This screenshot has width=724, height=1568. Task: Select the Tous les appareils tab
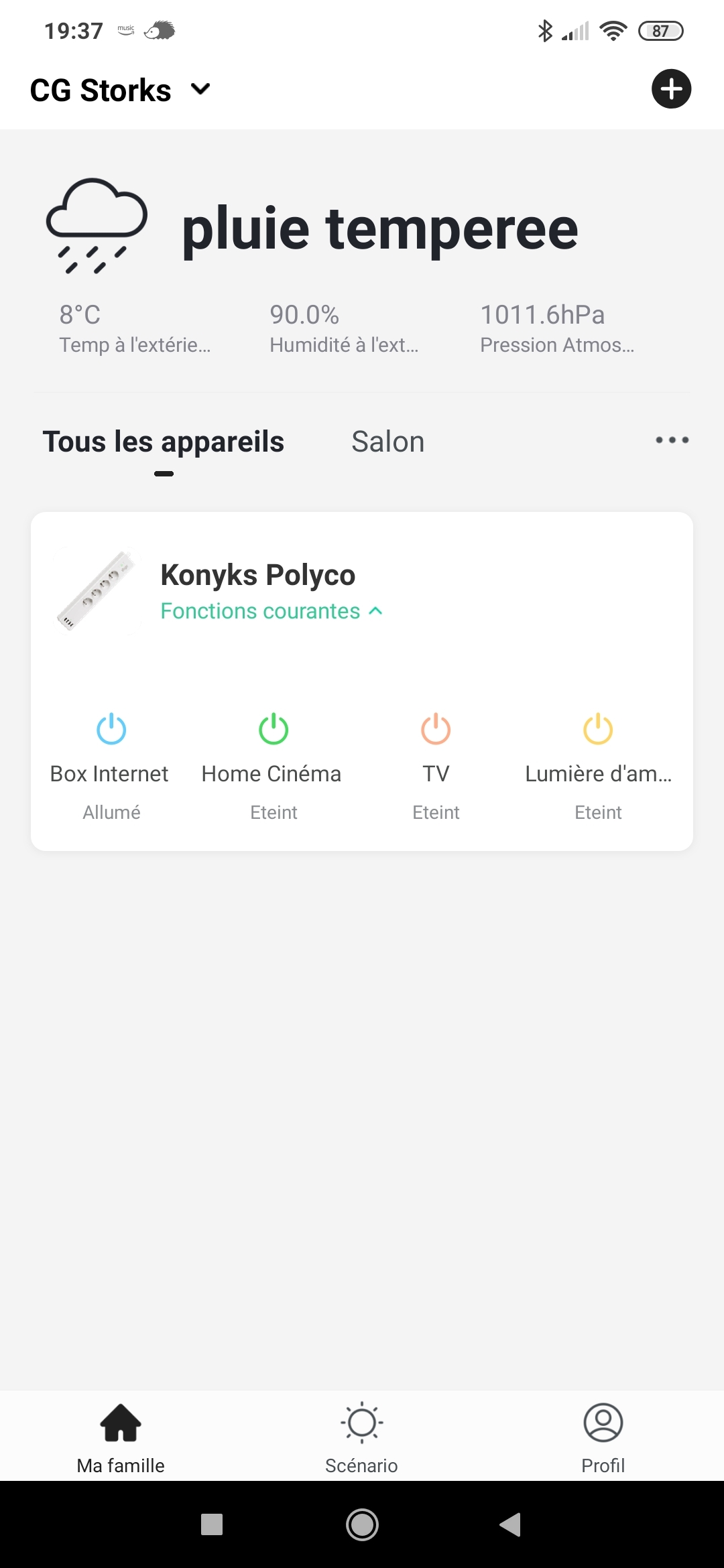tap(164, 442)
